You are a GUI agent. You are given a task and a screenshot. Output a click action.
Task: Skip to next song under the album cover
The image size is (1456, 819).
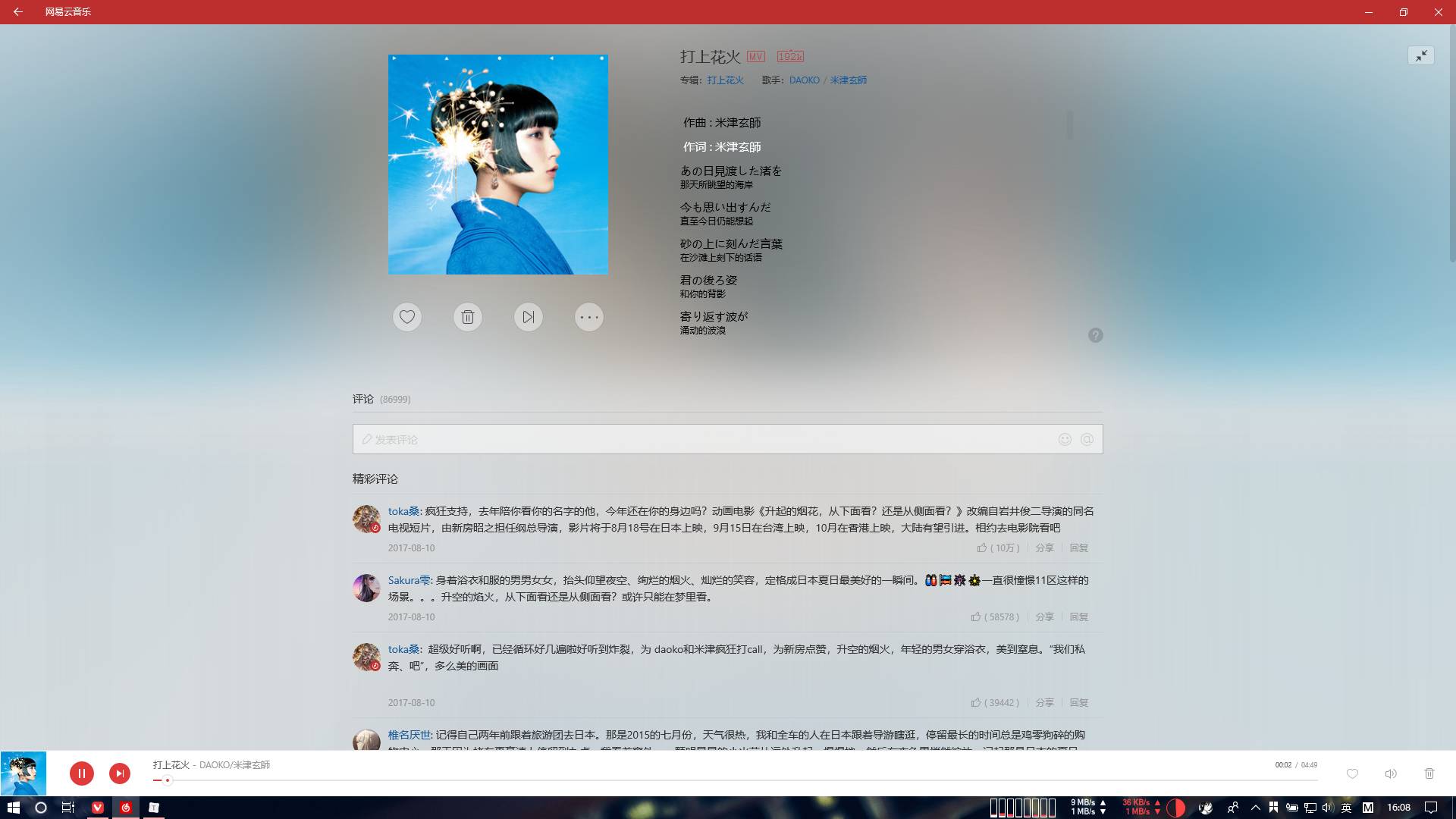coord(529,317)
